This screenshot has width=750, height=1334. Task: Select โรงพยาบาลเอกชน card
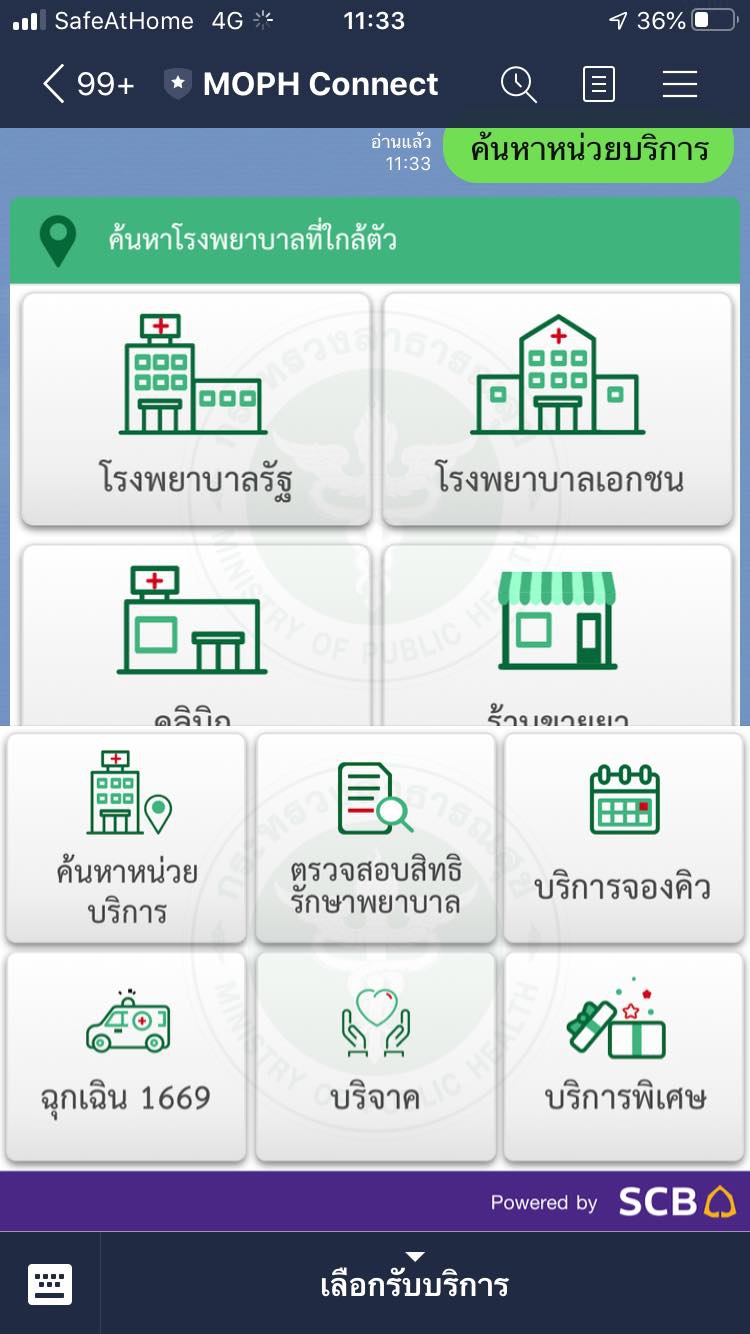[x=558, y=408]
